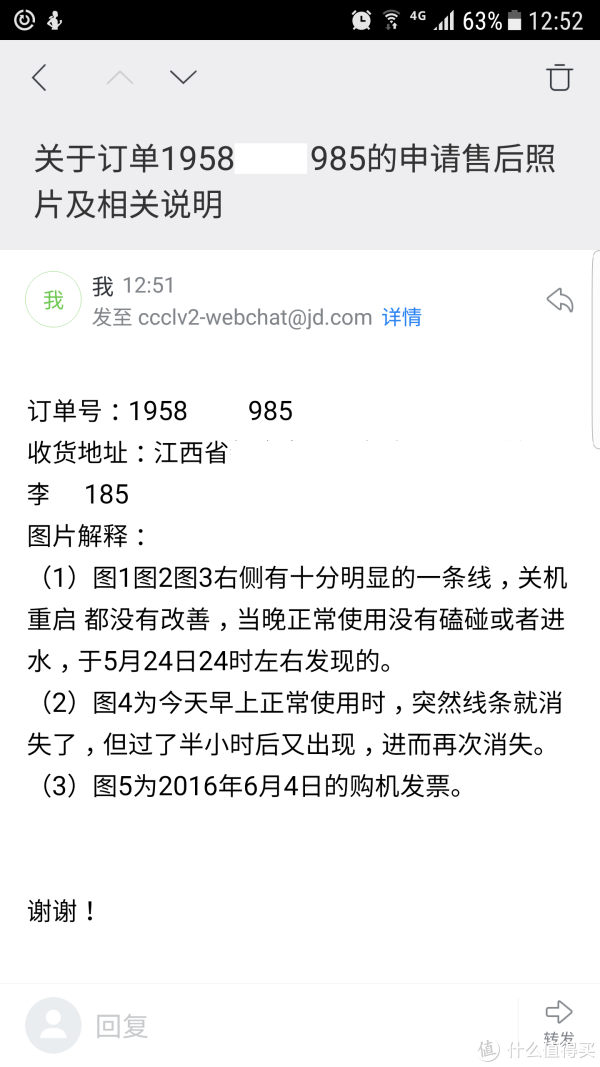
Task: Tap the 详情 details link
Action: point(401,317)
